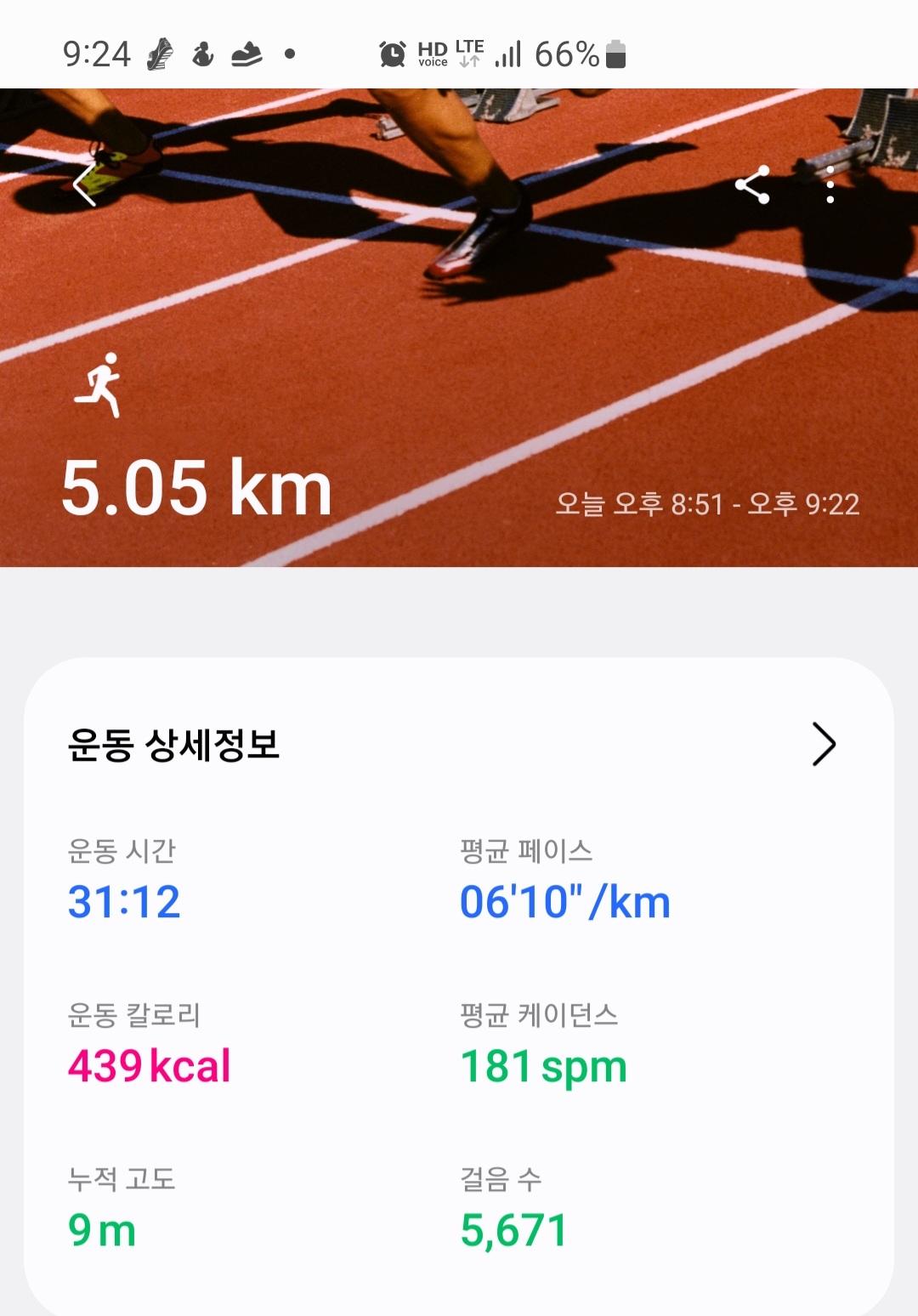Select the workout time 31:12
The height and width of the screenshot is (1316, 918).
coord(124,903)
